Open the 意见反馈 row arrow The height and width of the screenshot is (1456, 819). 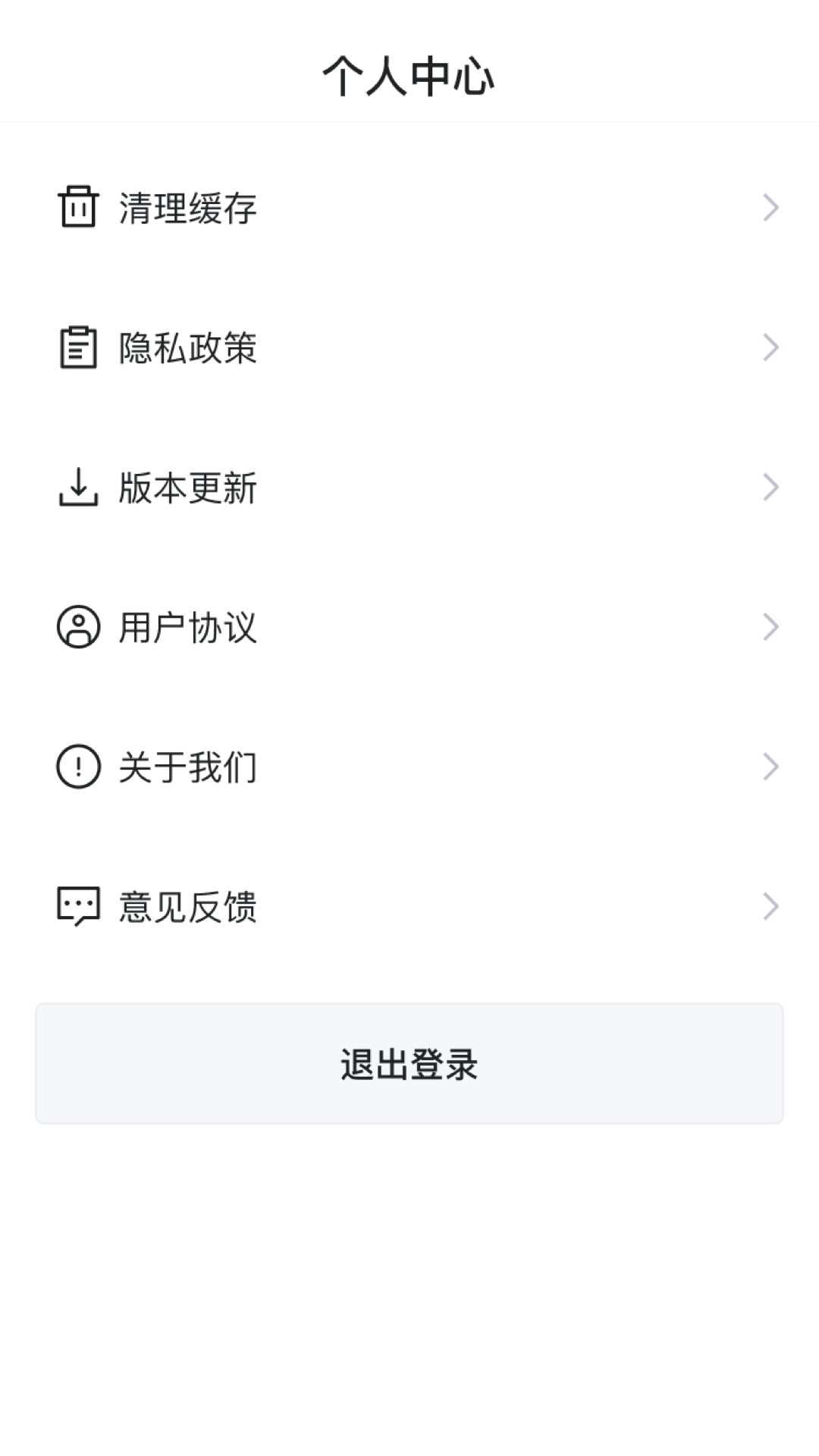tap(770, 905)
